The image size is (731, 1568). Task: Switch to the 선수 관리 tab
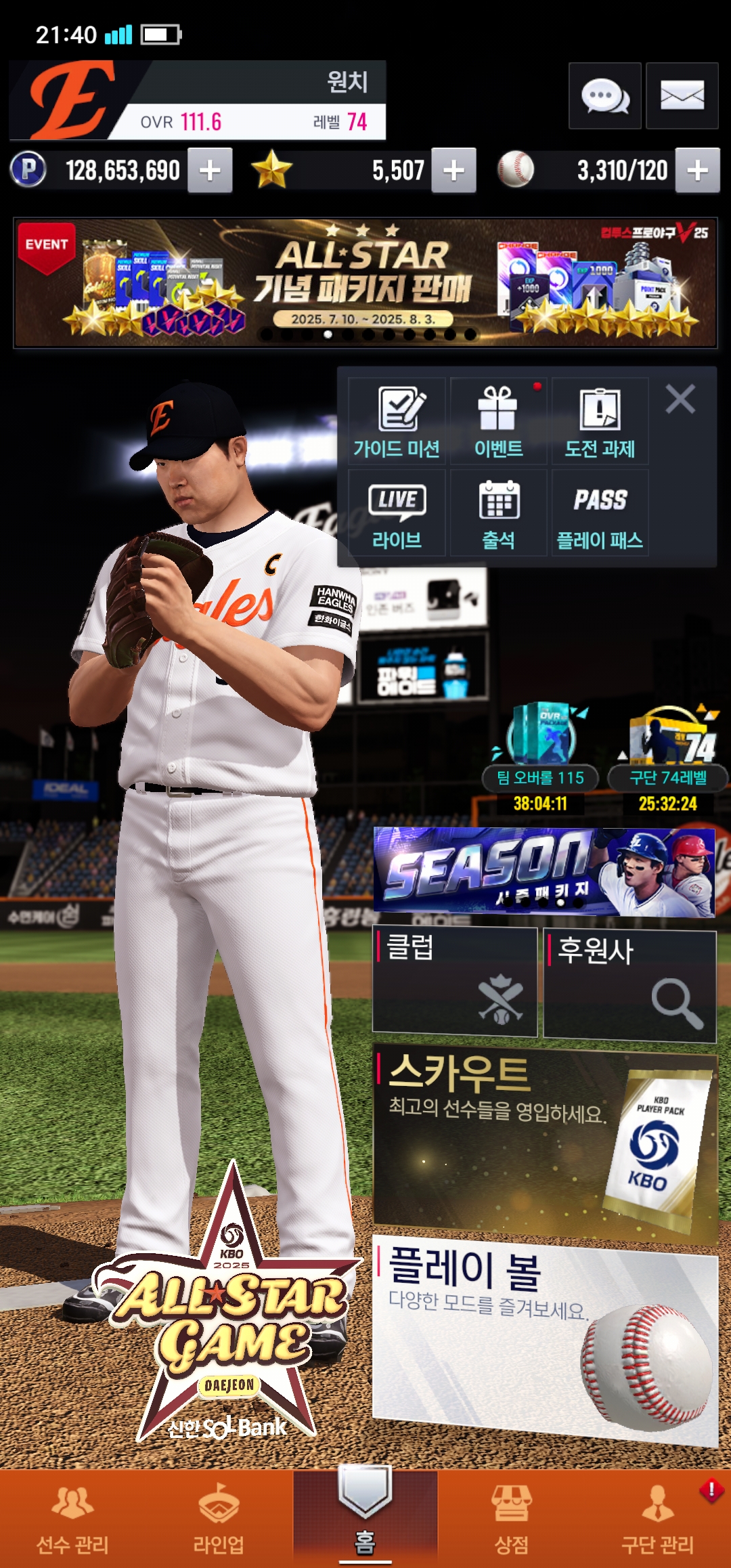[x=72, y=1519]
